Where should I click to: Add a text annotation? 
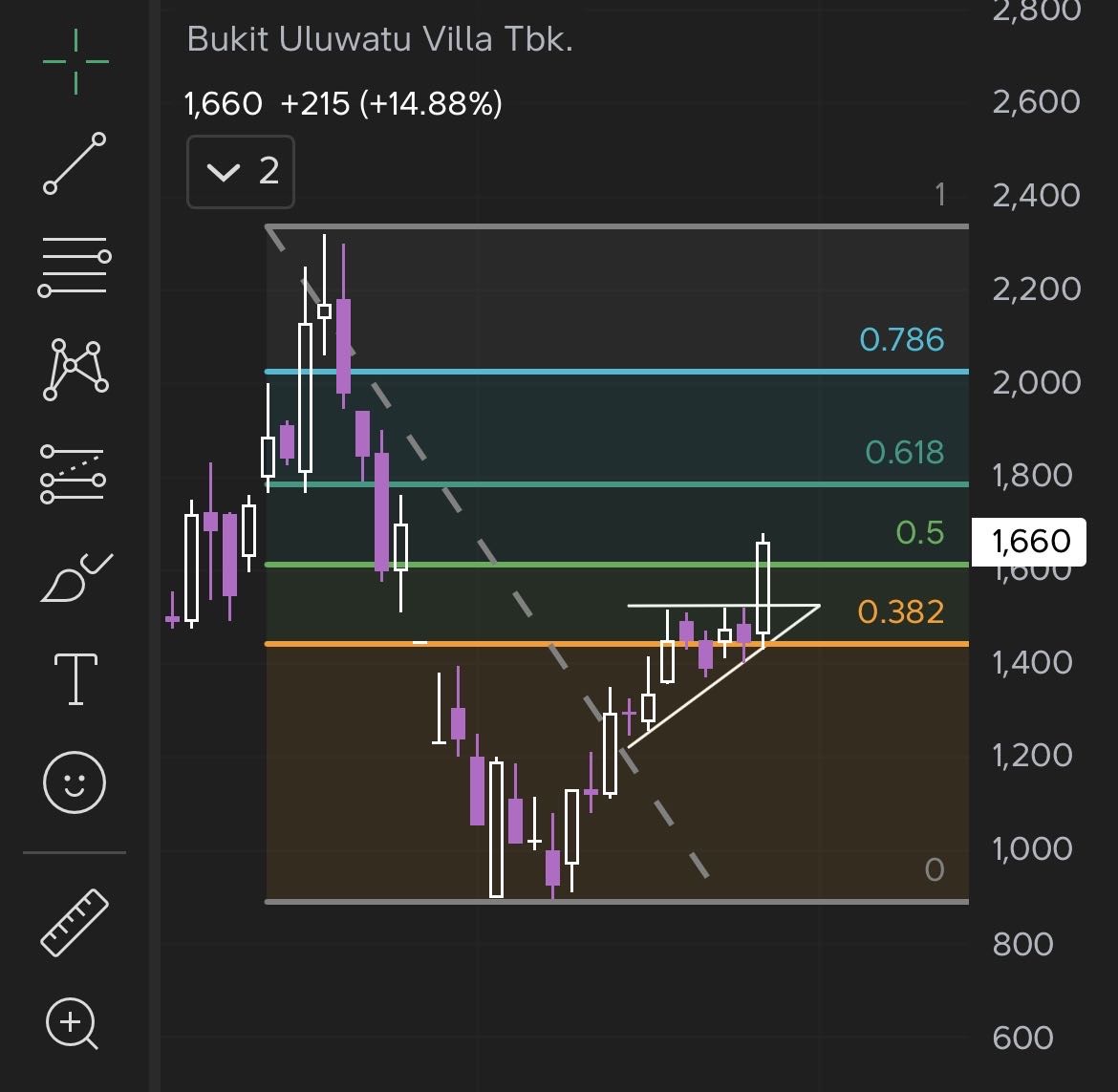(x=75, y=678)
